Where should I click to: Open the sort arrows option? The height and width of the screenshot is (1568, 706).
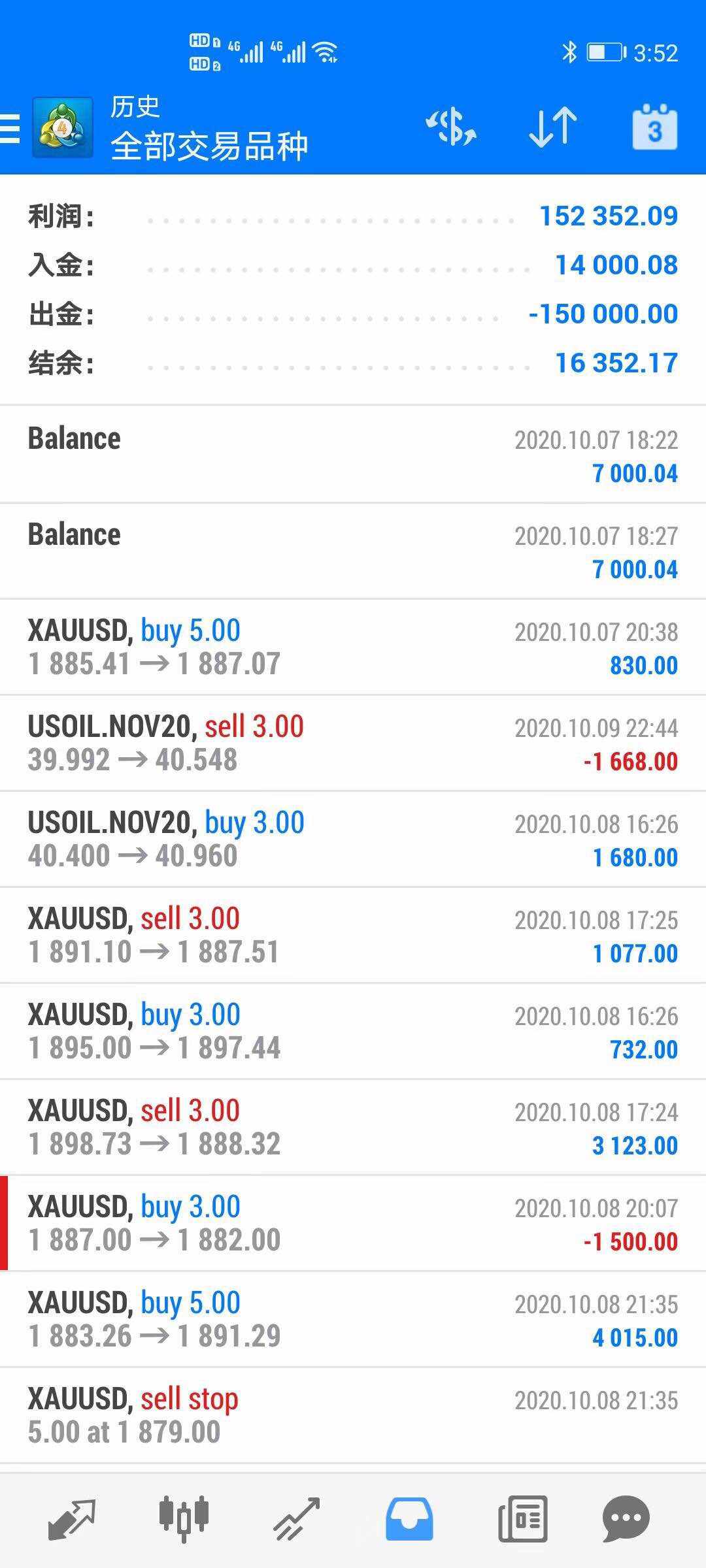pyautogui.click(x=553, y=127)
